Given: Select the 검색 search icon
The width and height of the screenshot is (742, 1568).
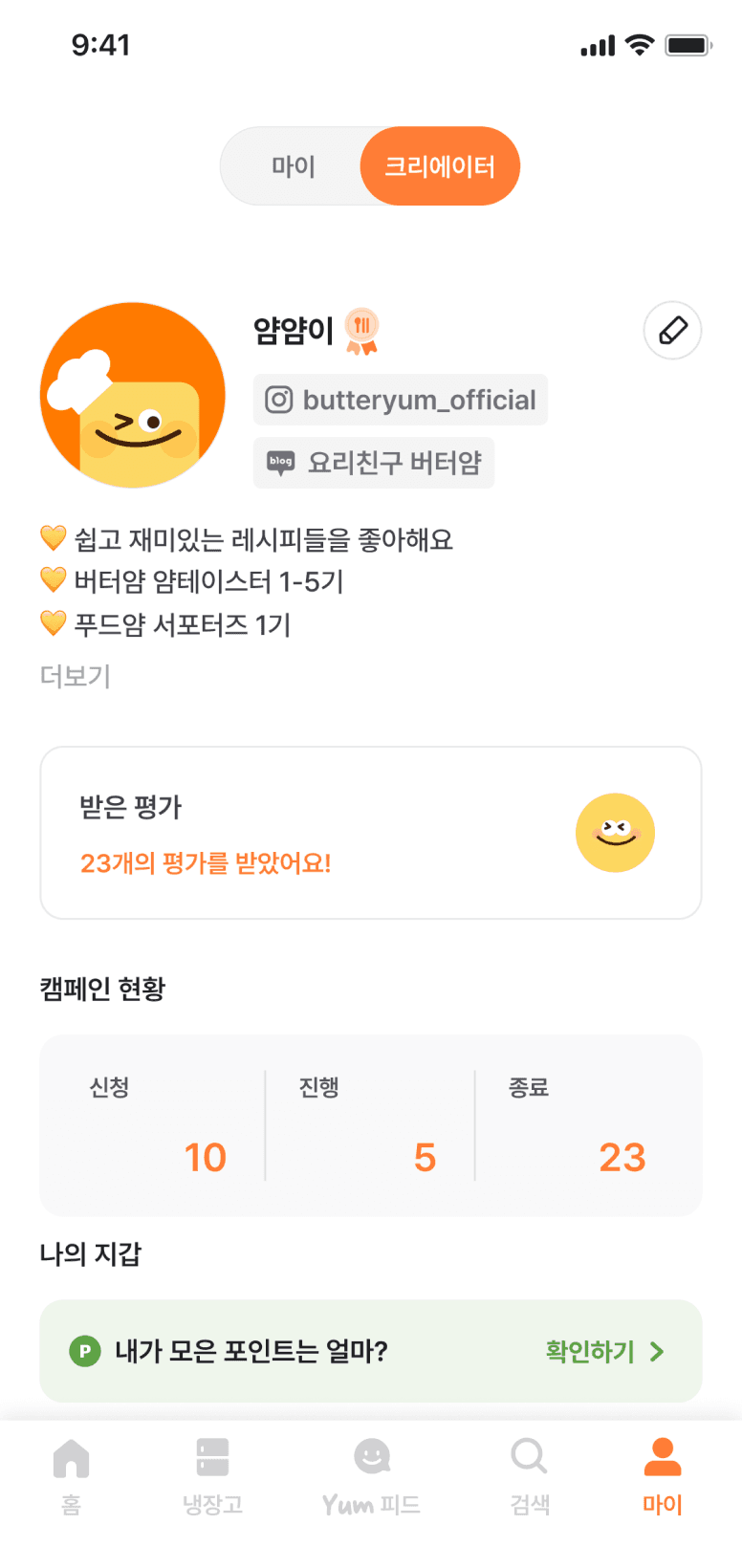Looking at the screenshot, I should [x=529, y=1455].
